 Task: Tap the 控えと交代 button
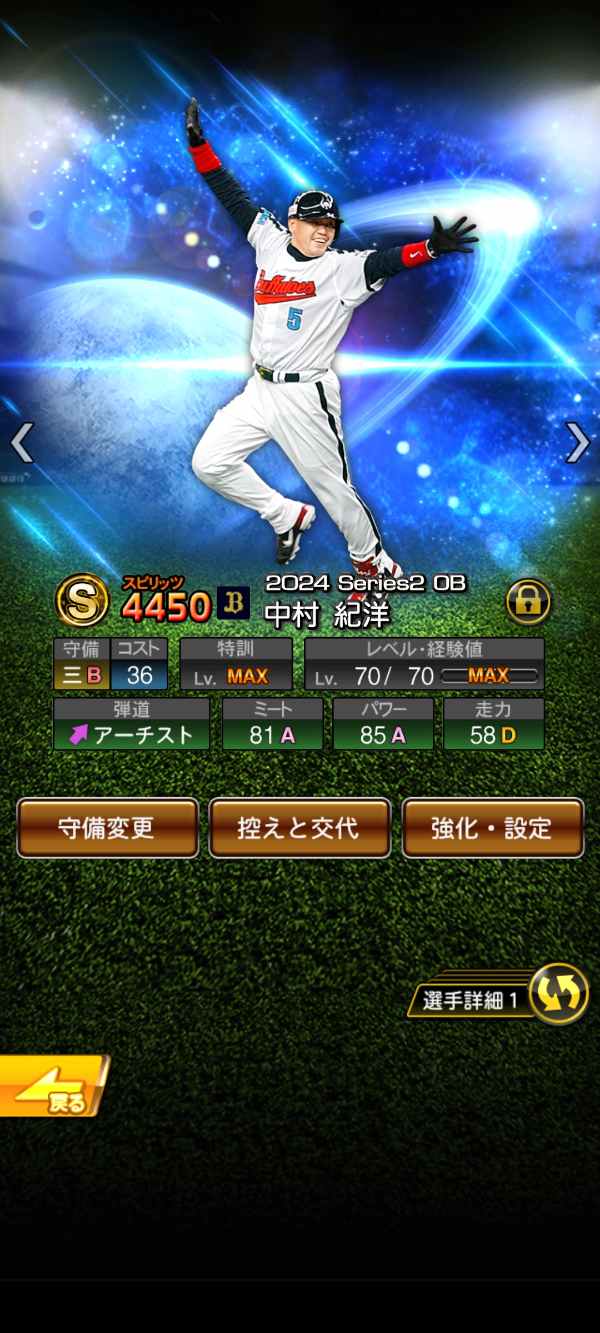click(299, 828)
